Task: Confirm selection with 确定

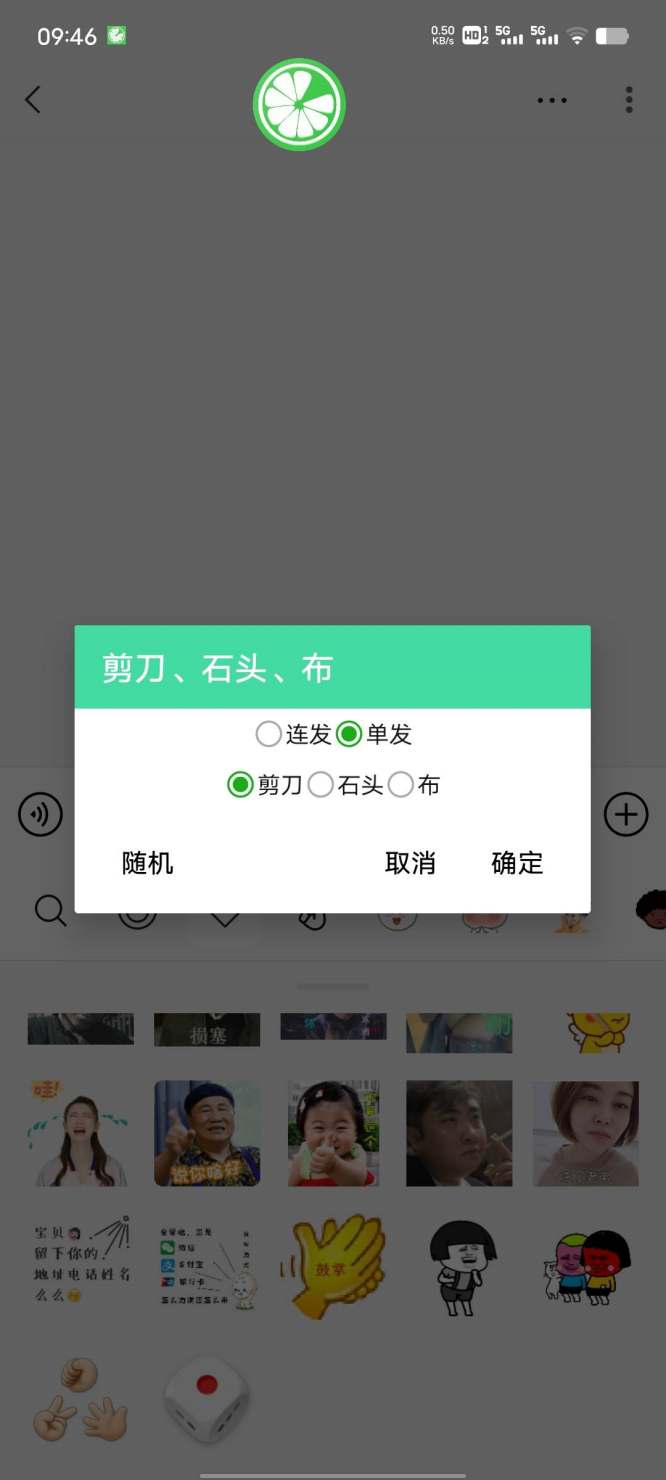Action: pyautogui.click(x=517, y=863)
